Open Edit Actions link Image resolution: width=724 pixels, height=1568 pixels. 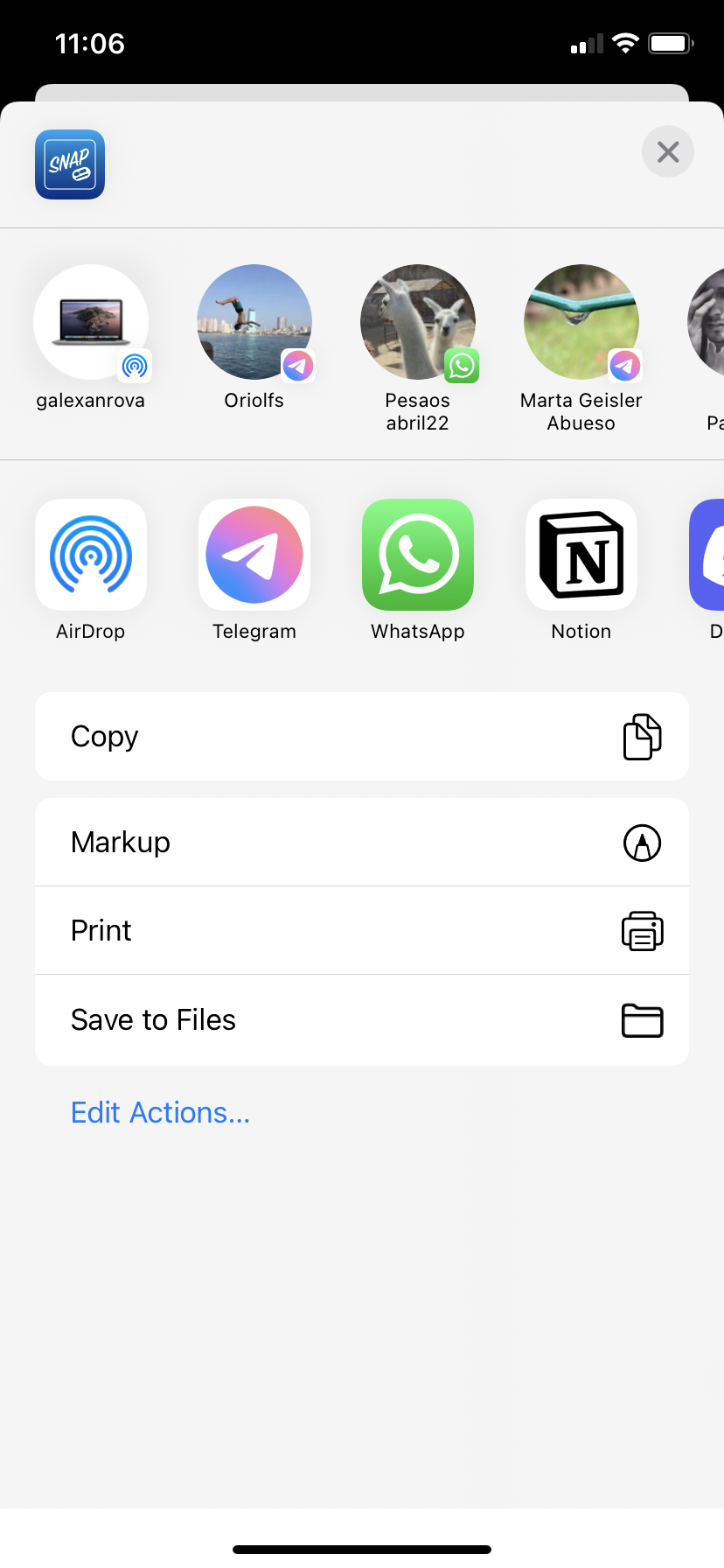click(x=161, y=1113)
